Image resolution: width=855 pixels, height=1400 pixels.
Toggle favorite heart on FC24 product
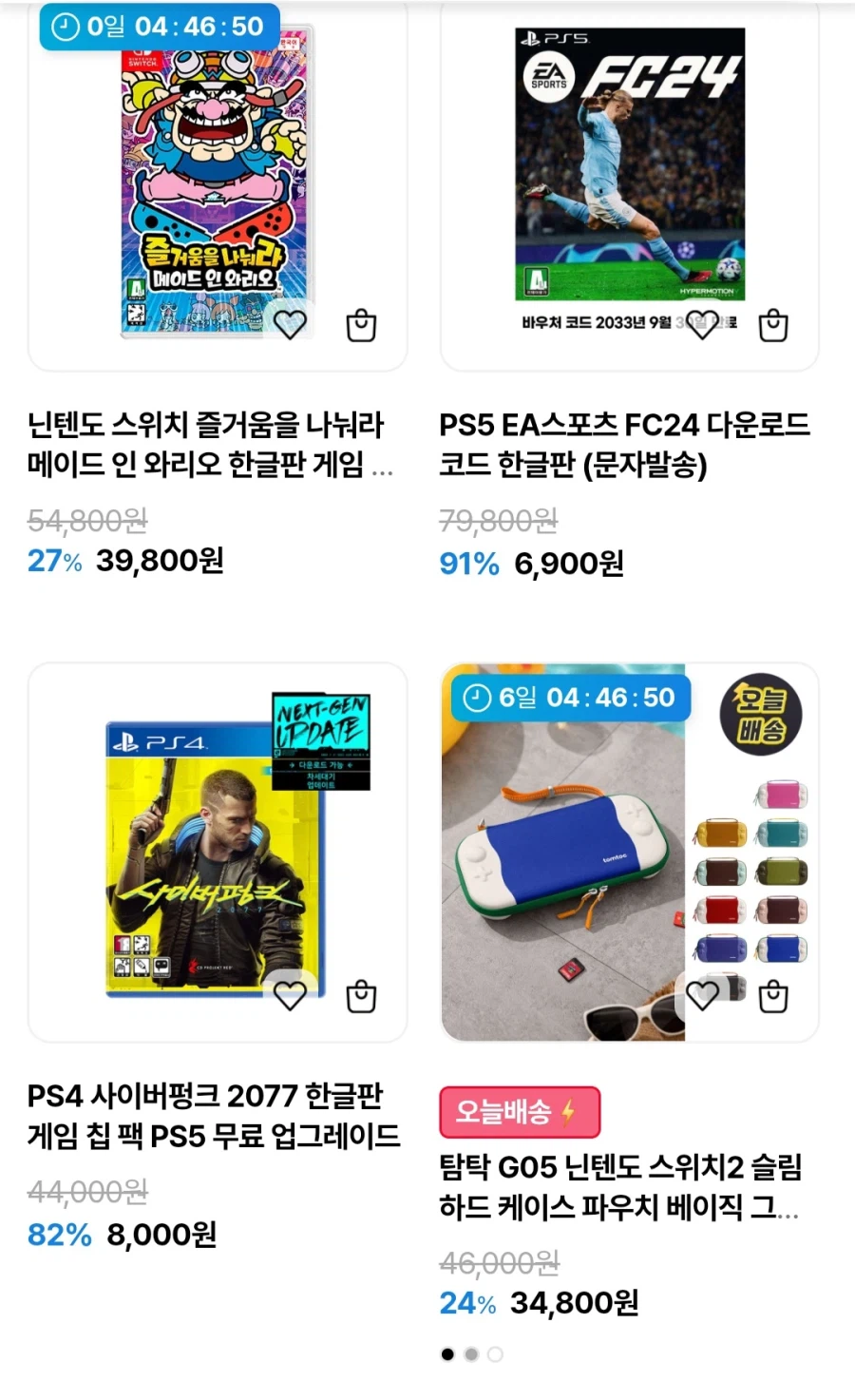point(703,324)
